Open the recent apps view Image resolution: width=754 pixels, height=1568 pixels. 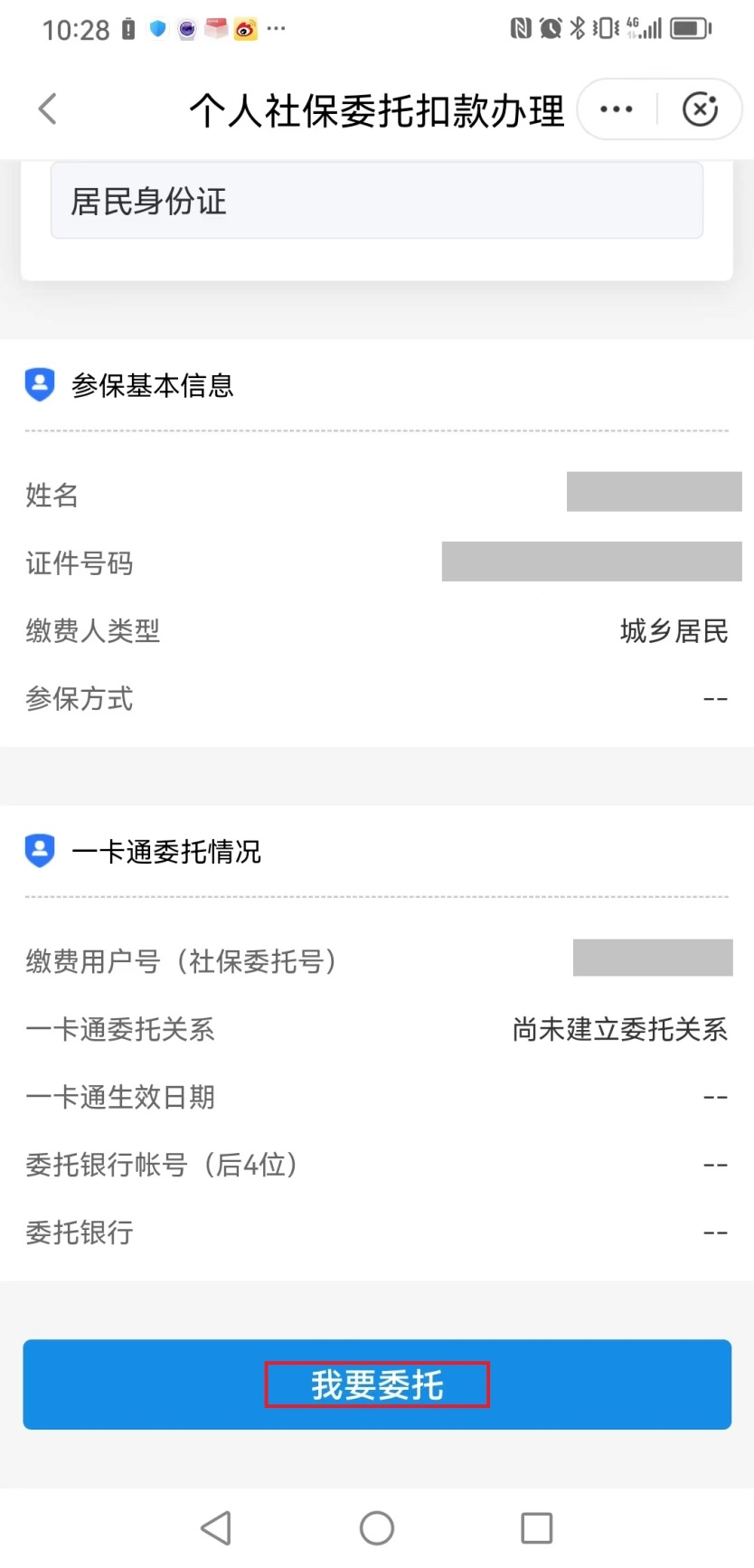[x=537, y=1528]
